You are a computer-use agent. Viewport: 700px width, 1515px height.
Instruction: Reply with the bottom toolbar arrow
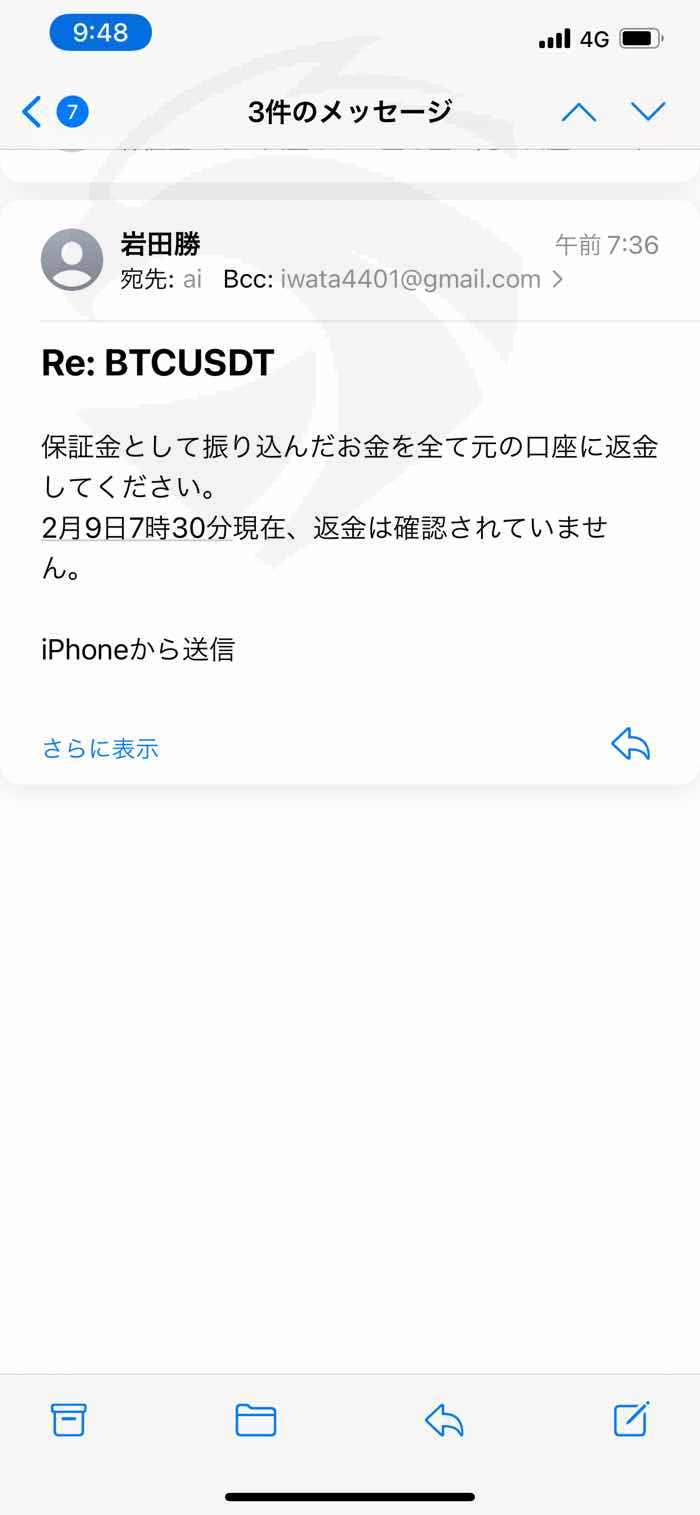(444, 1419)
